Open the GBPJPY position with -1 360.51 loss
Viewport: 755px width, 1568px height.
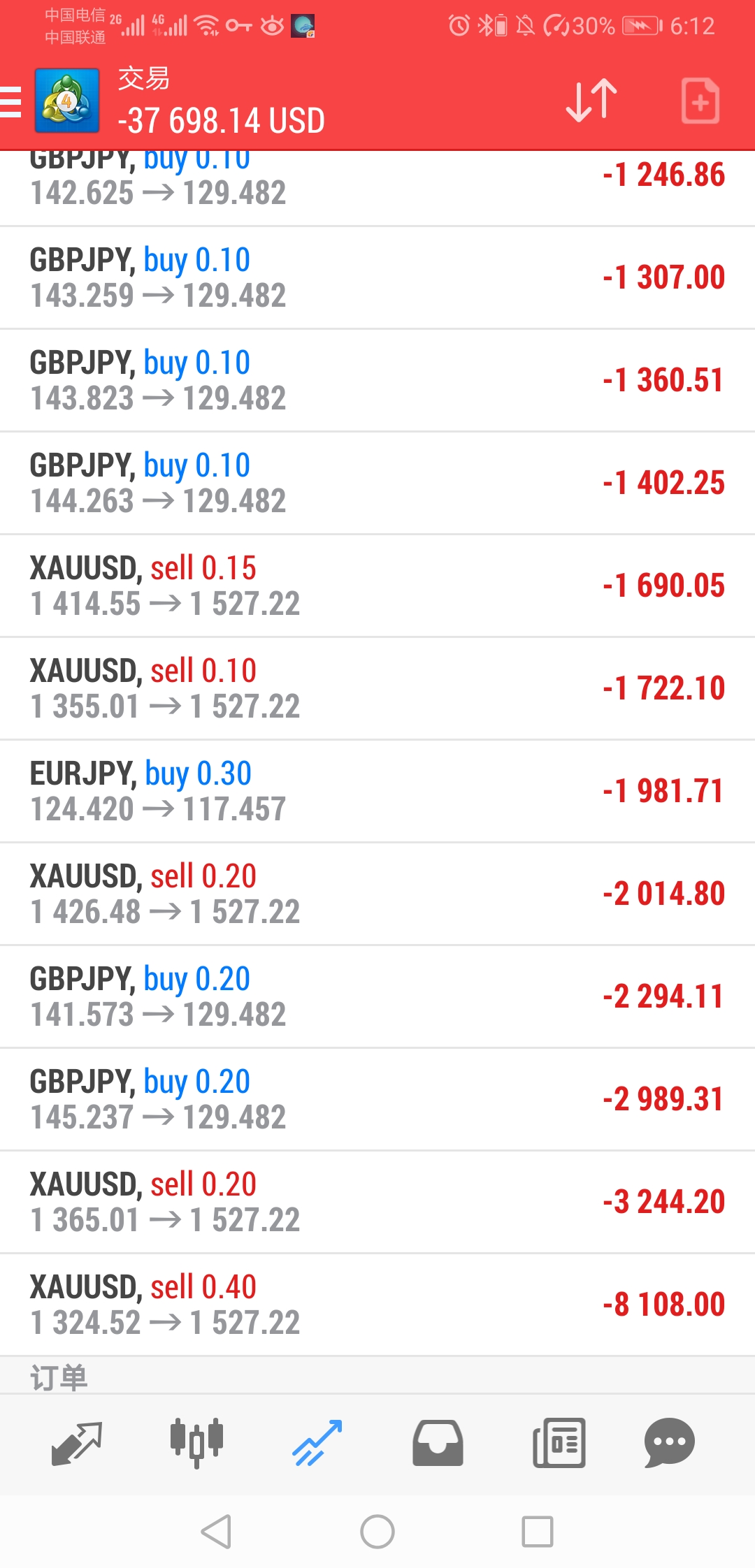pos(377,380)
